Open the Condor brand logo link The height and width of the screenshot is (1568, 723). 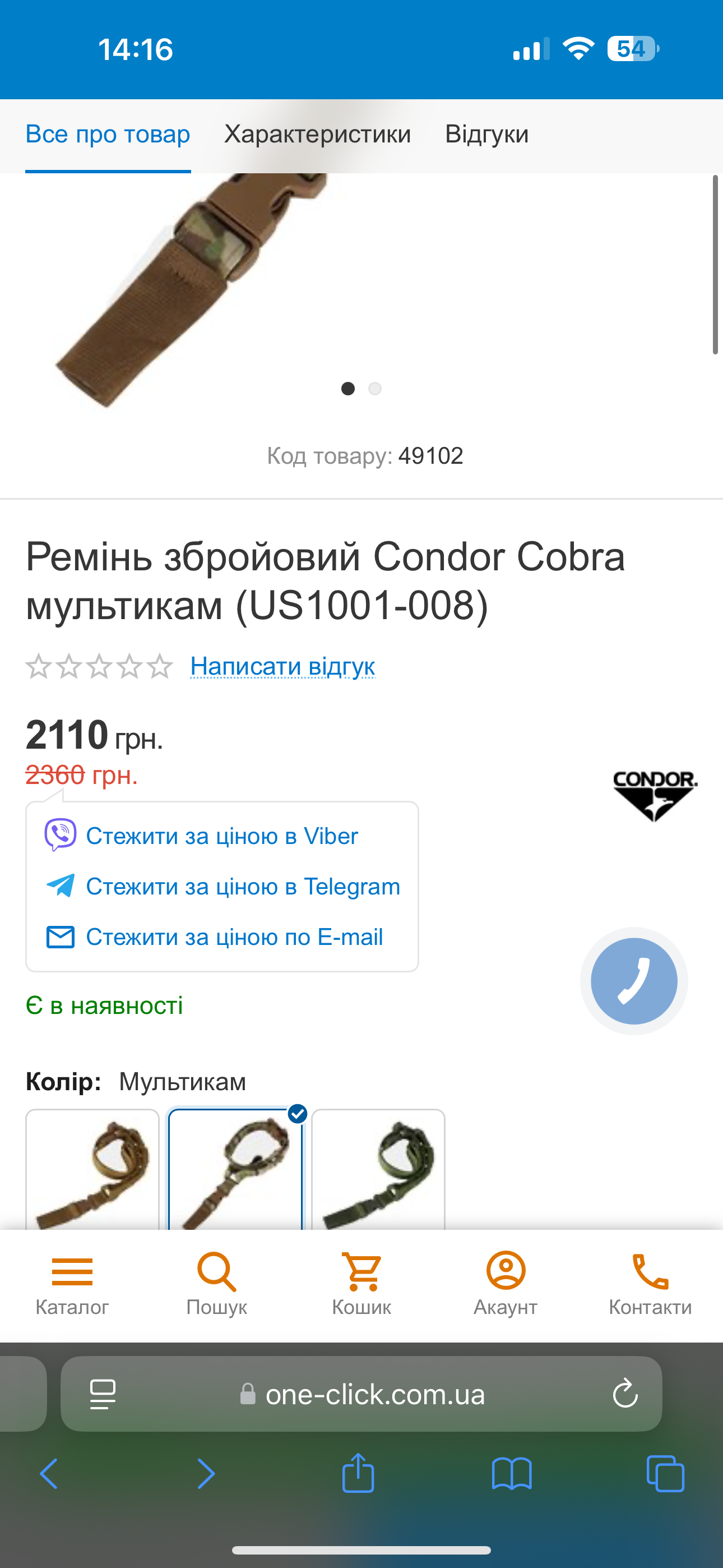[x=655, y=795]
